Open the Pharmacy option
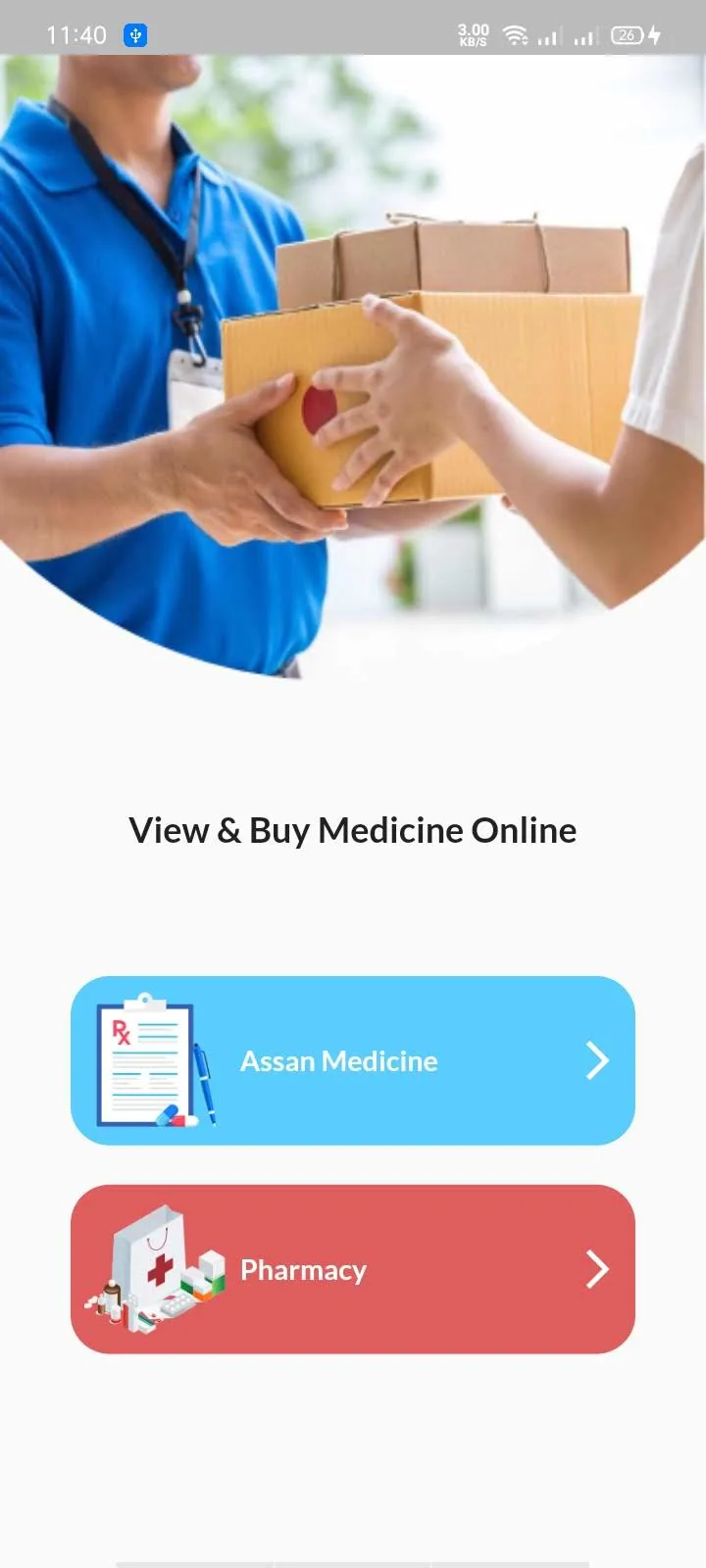 click(353, 1269)
